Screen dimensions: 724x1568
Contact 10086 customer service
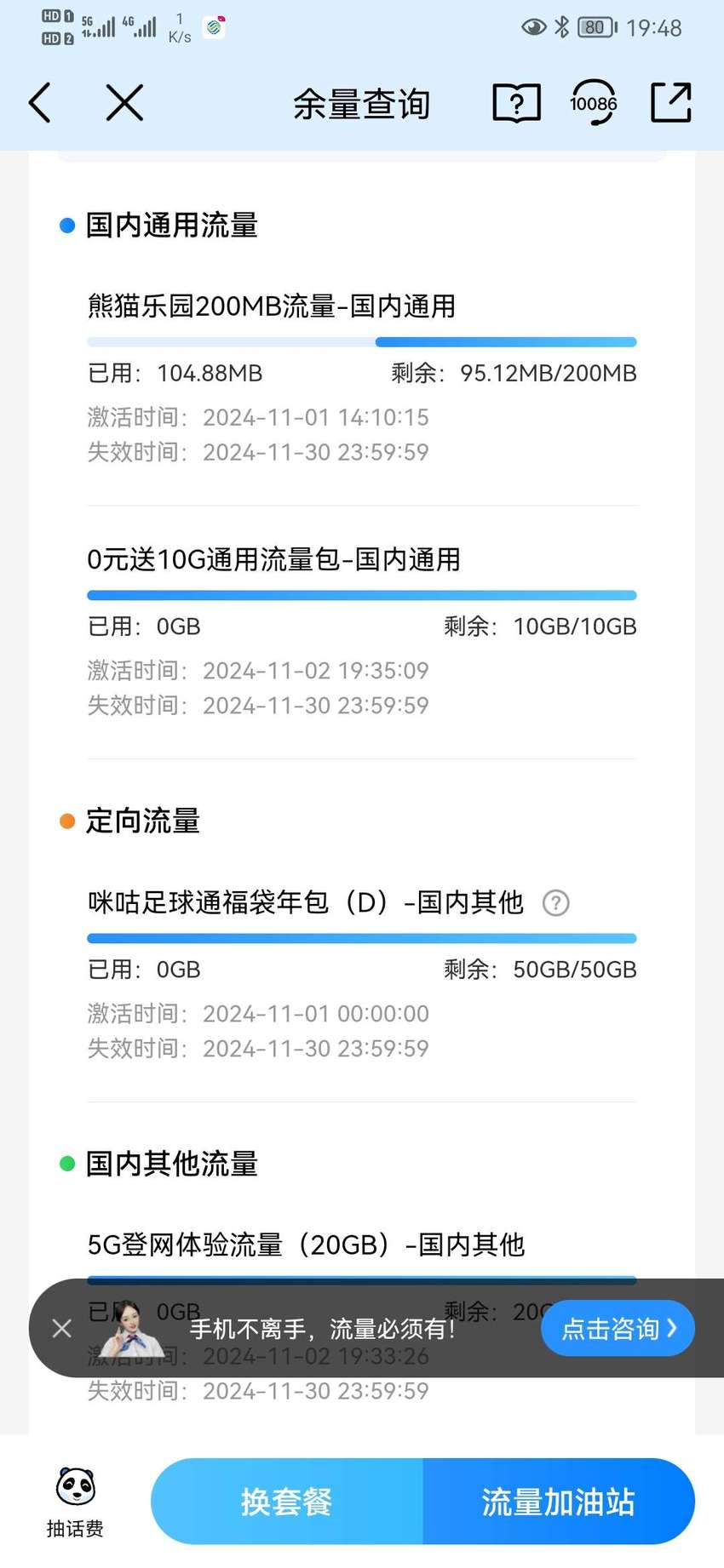593,103
